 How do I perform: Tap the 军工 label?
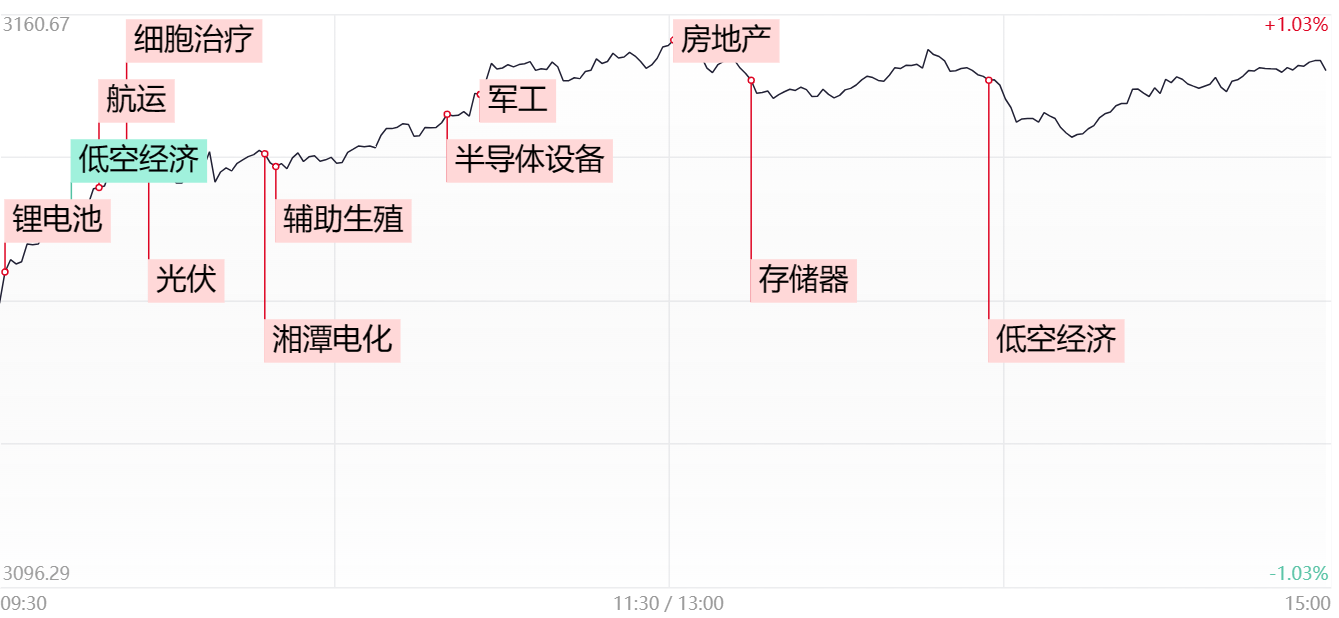518,100
